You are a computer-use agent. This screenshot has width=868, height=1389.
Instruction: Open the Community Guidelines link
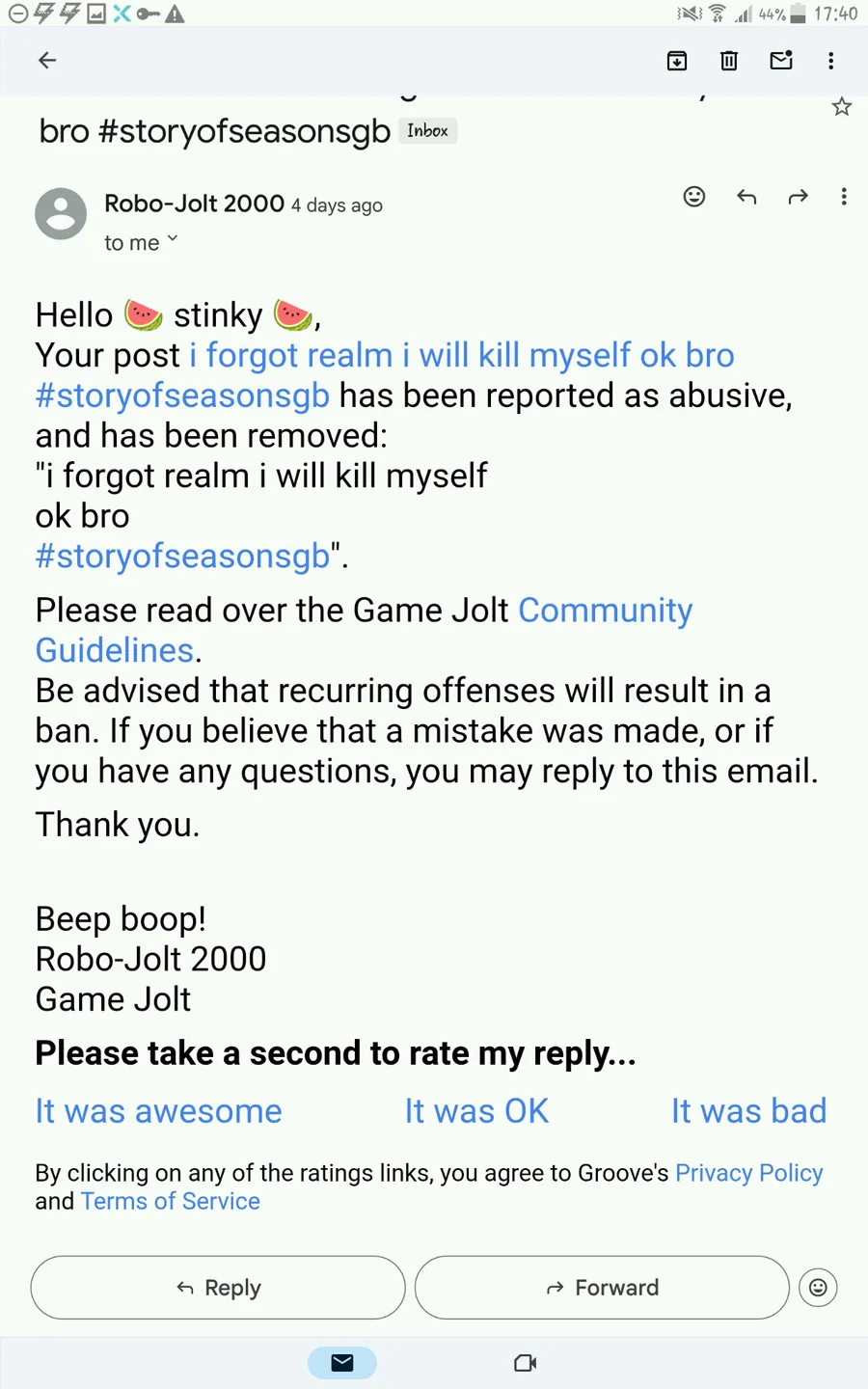[x=365, y=630]
